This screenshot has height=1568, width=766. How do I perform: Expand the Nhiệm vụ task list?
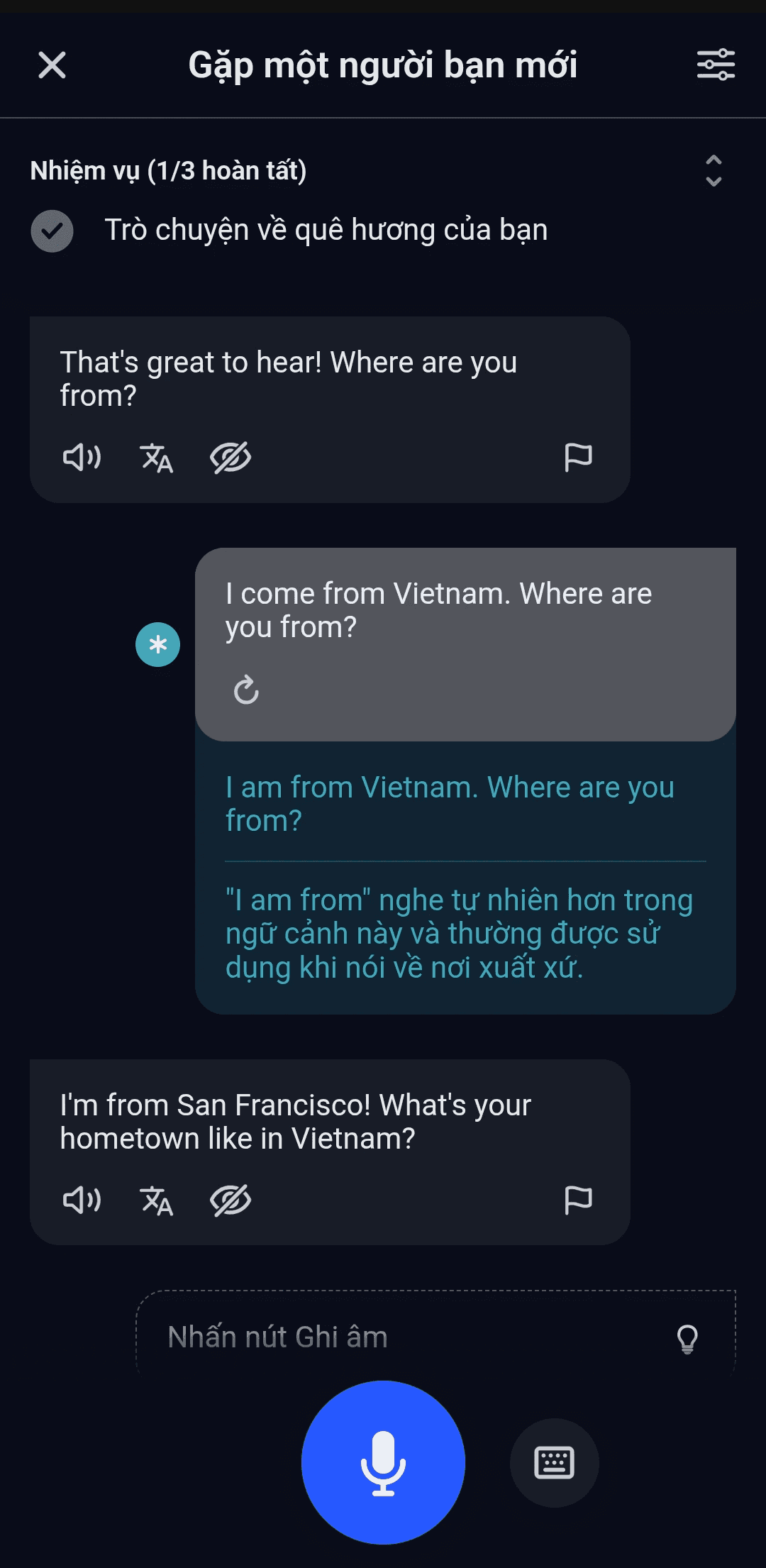pos(714,171)
